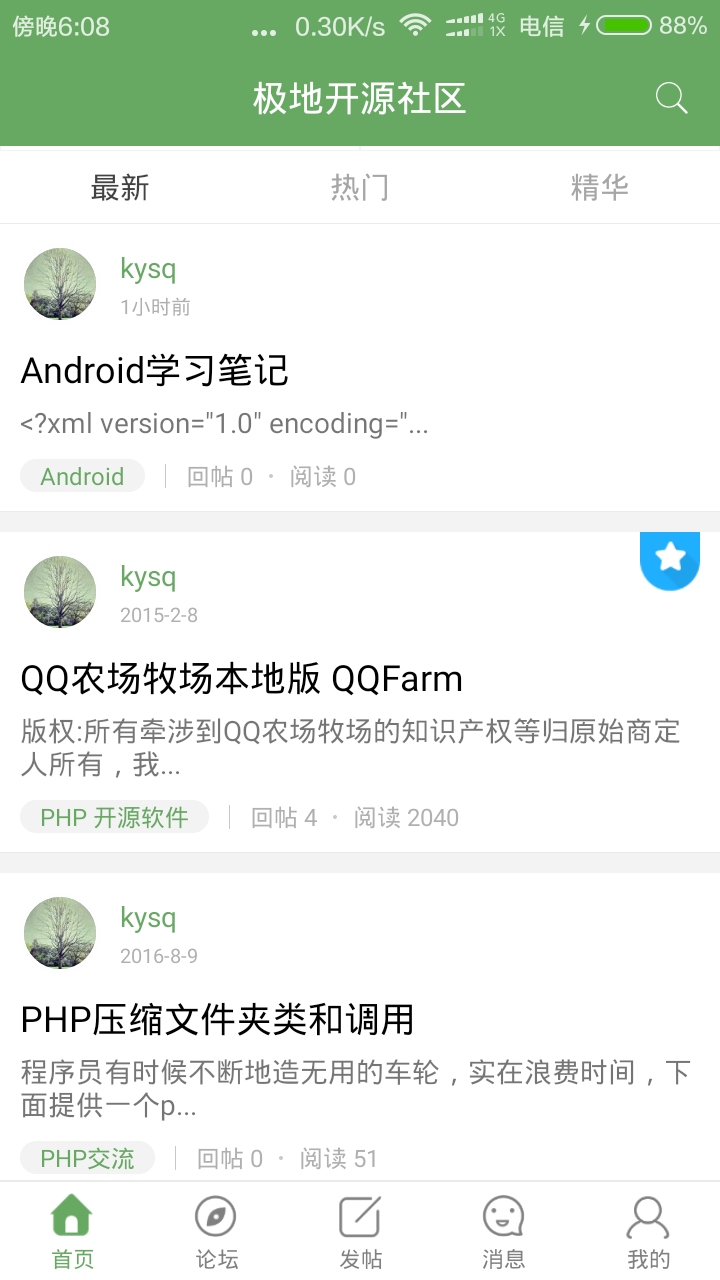The width and height of the screenshot is (720, 1280).
Task: Open the post QQ农场牧场本地版 QQFarm
Action: (x=241, y=679)
